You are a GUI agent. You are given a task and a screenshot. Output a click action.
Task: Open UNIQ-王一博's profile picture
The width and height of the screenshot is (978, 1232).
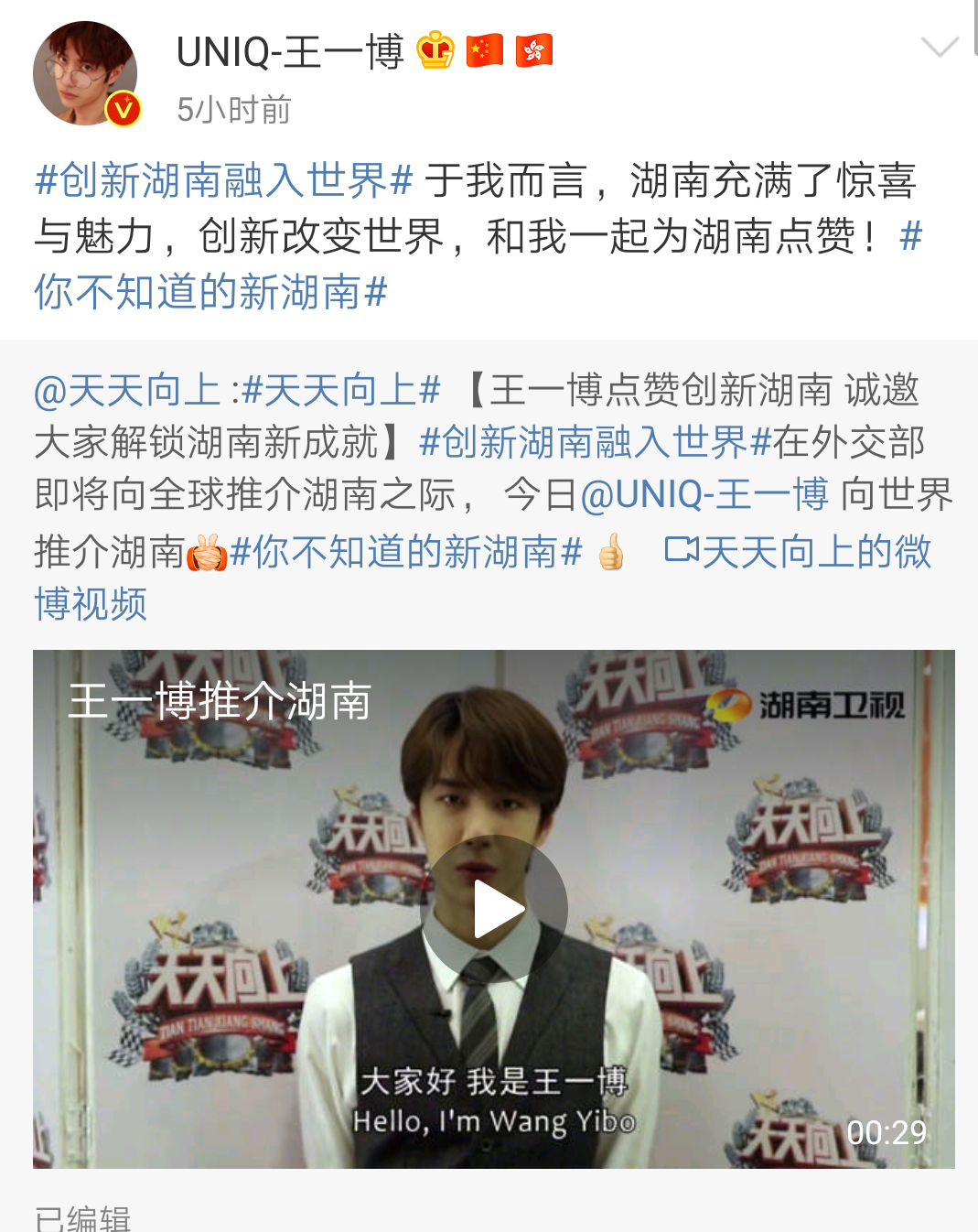point(84,73)
